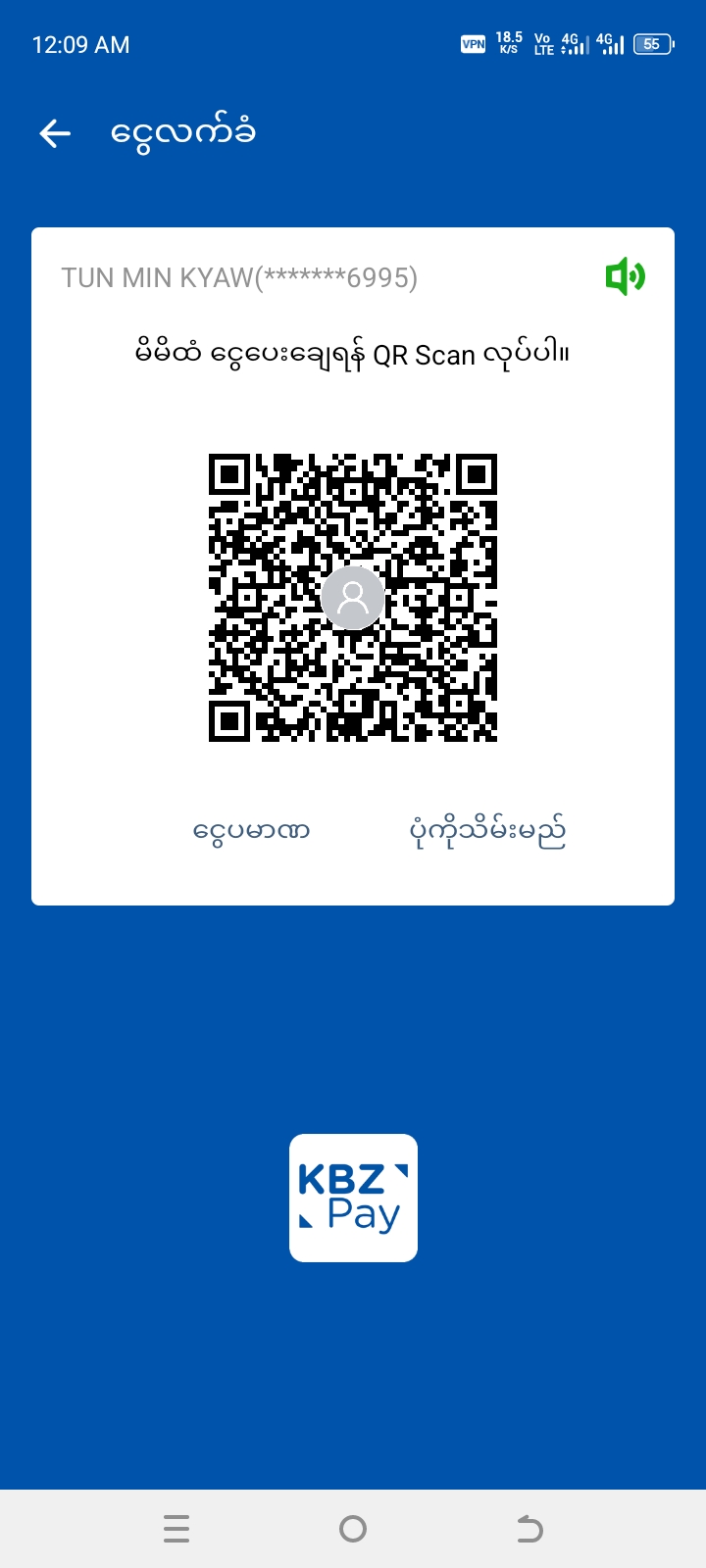The image size is (706, 1568).
Task: Tap ငွေပမာဏ to set the amount
Action: point(252,831)
